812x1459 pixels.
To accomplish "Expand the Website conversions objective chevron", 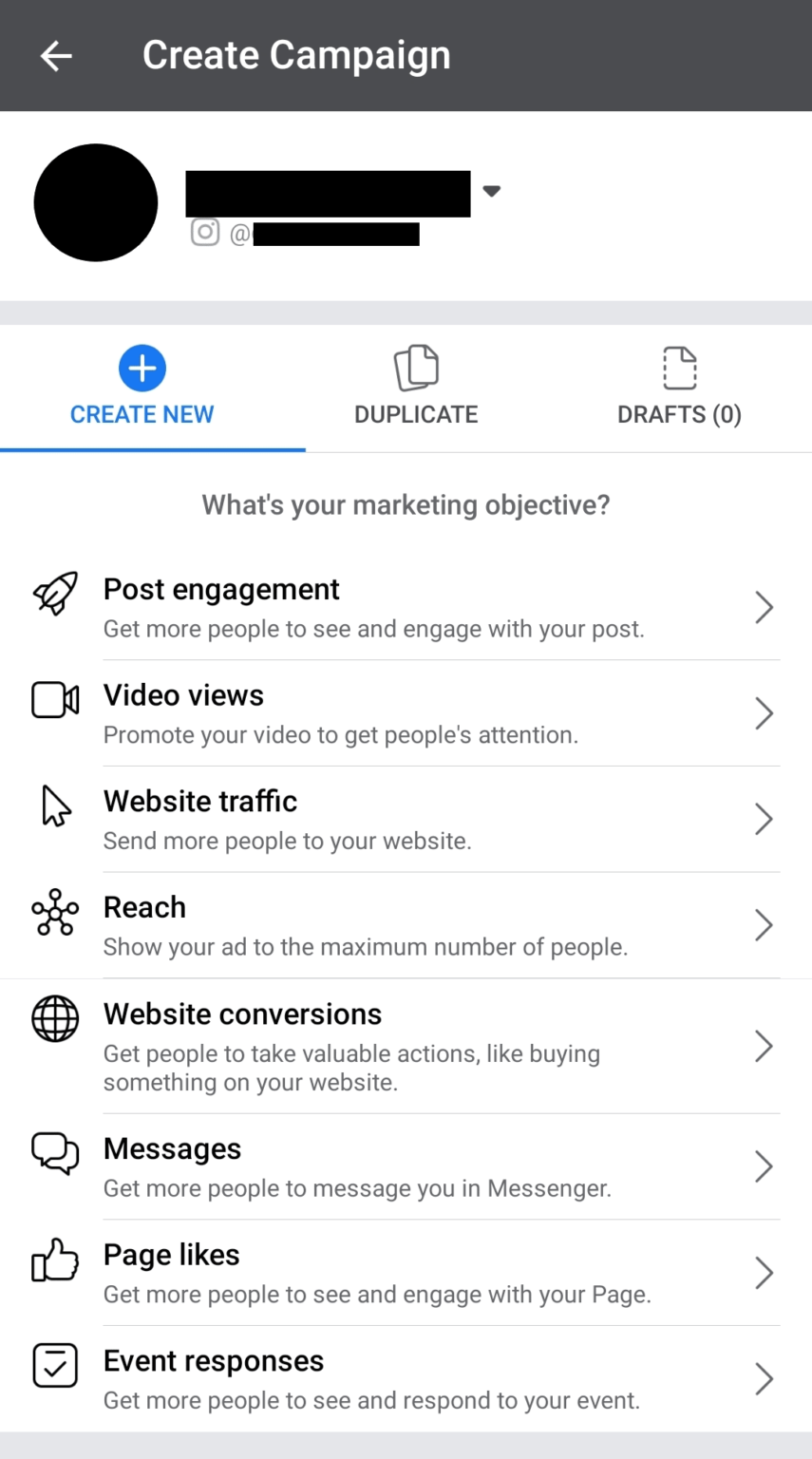I will 764,1047.
